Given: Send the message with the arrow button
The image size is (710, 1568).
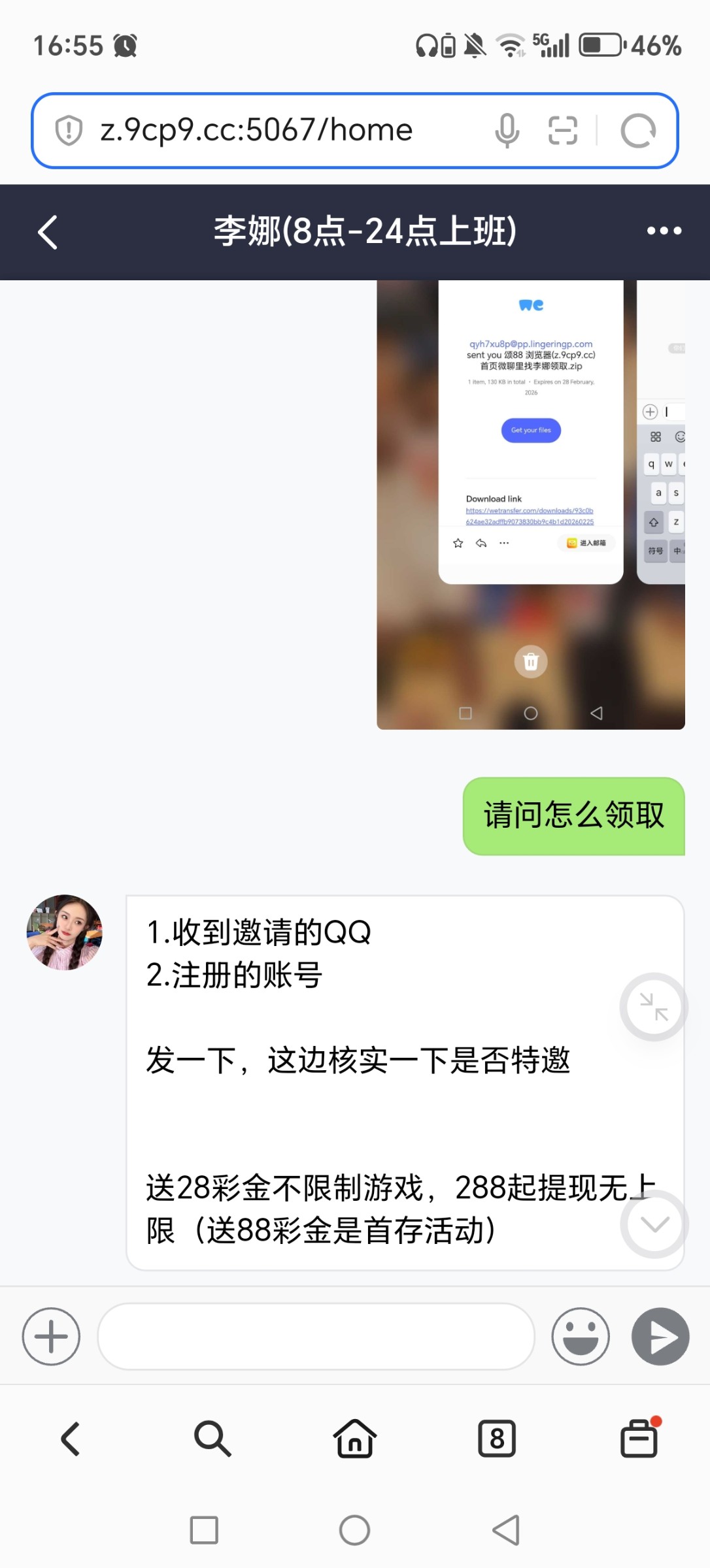Looking at the screenshot, I should (660, 1336).
